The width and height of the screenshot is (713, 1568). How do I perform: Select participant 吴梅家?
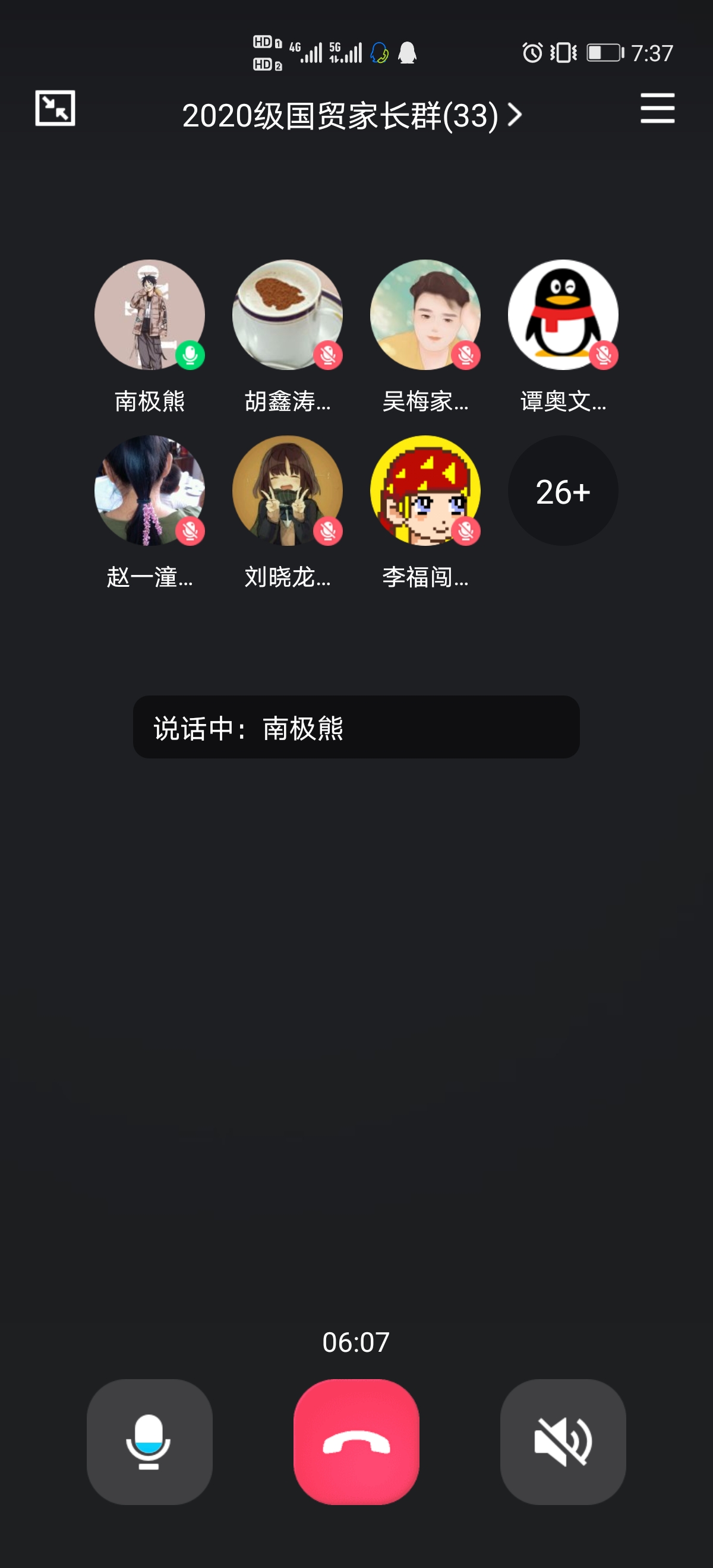click(x=425, y=315)
